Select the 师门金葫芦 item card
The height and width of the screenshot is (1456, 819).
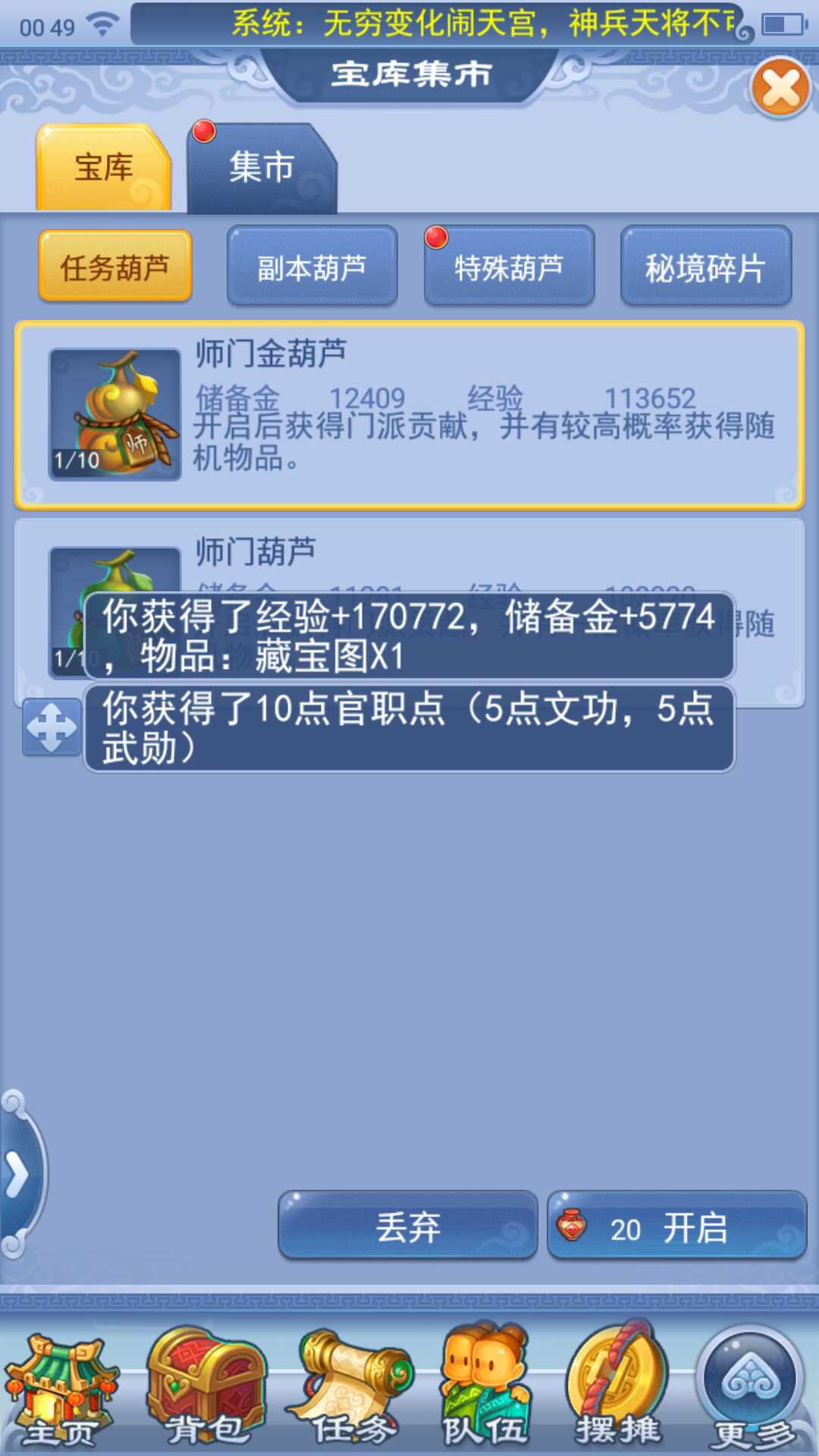point(409,415)
